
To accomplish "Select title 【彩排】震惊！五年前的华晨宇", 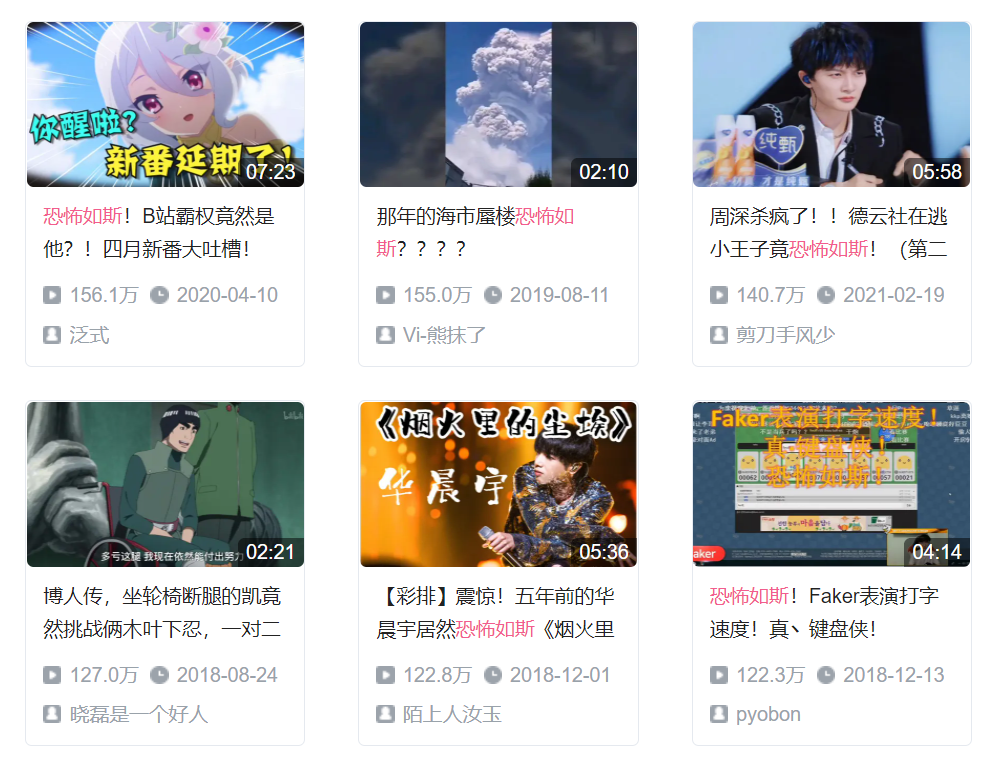I will pos(497,612).
